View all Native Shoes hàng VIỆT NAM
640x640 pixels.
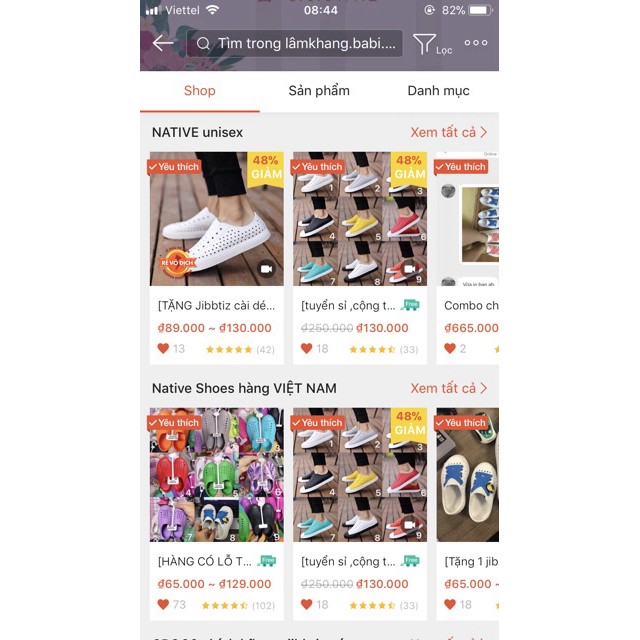449,388
